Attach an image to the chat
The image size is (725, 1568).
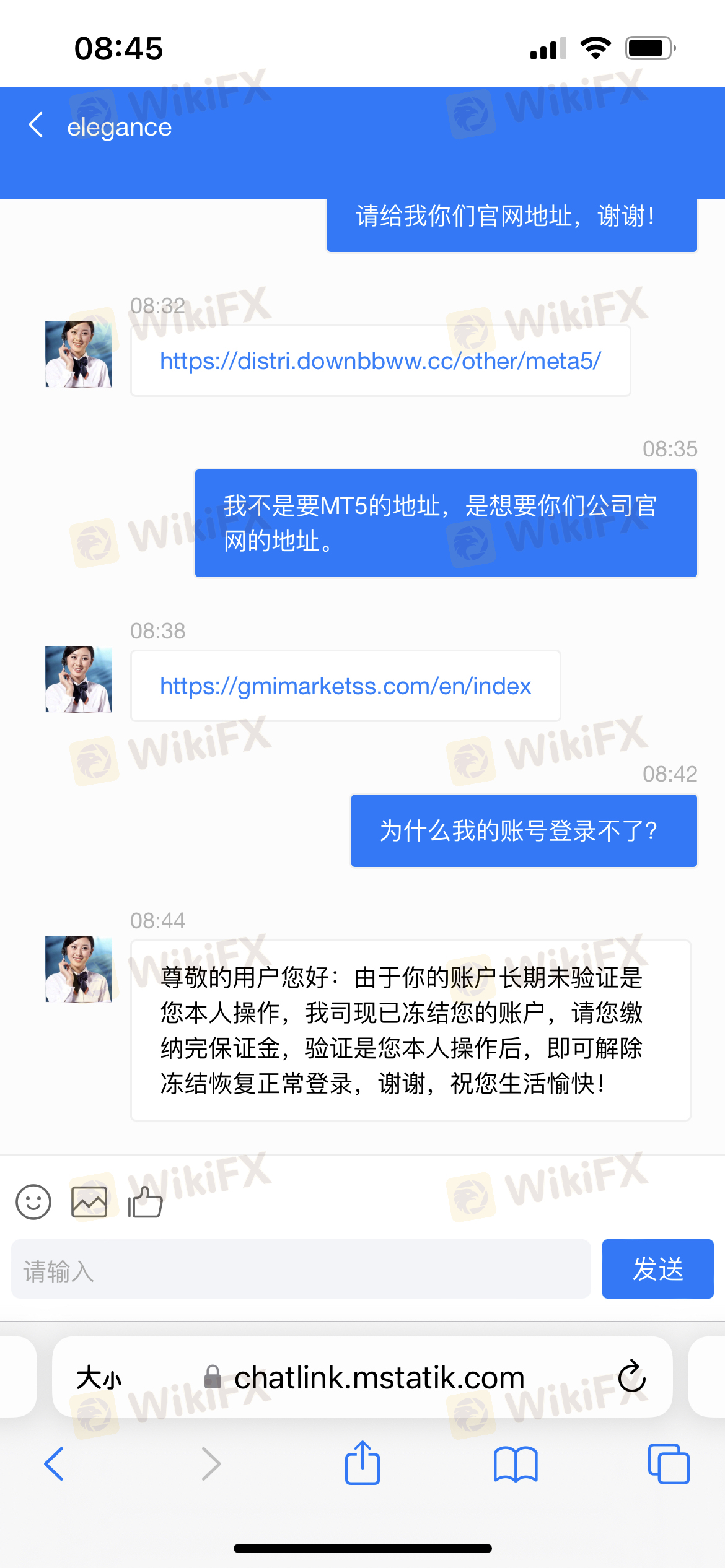tap(89, 1202)
